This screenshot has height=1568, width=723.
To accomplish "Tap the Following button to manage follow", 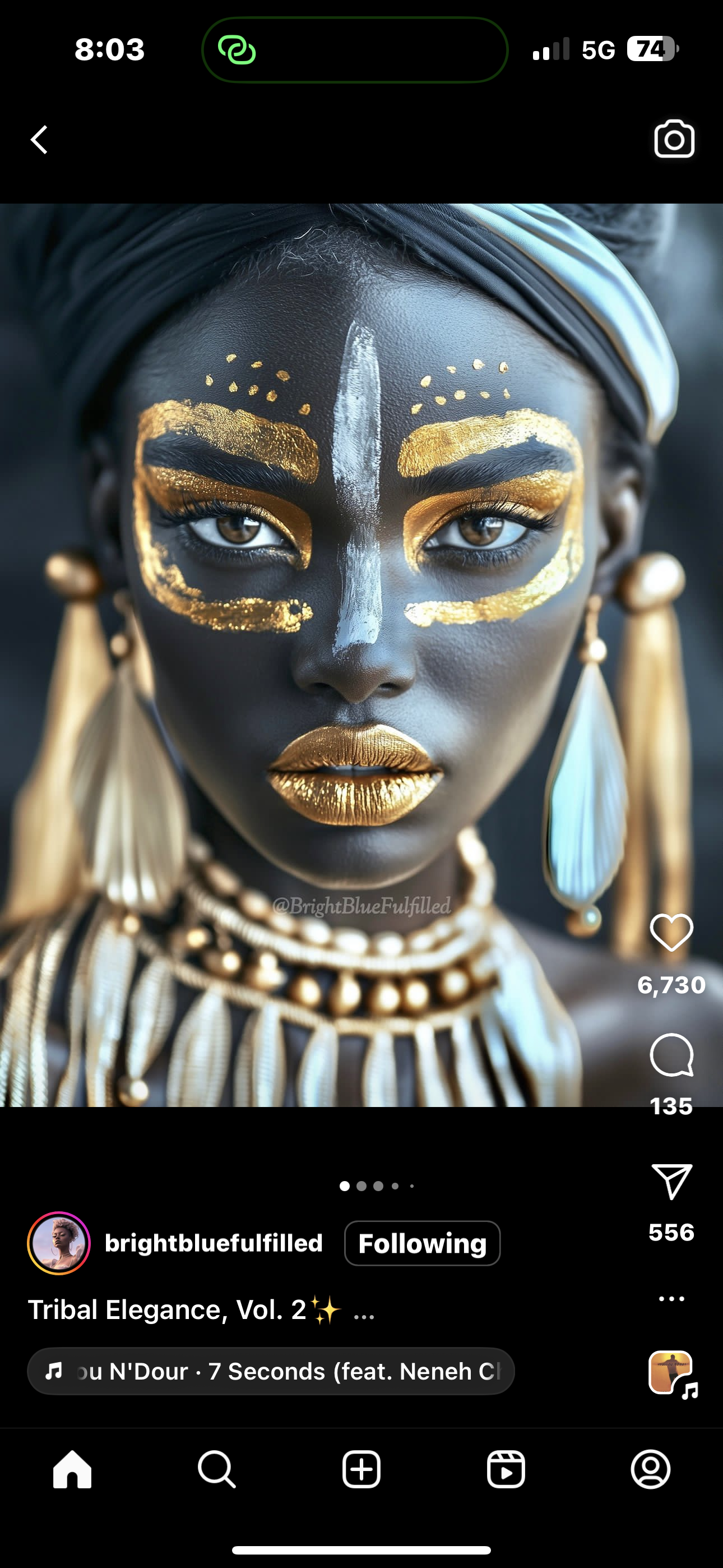I will tap(421, 1243).
